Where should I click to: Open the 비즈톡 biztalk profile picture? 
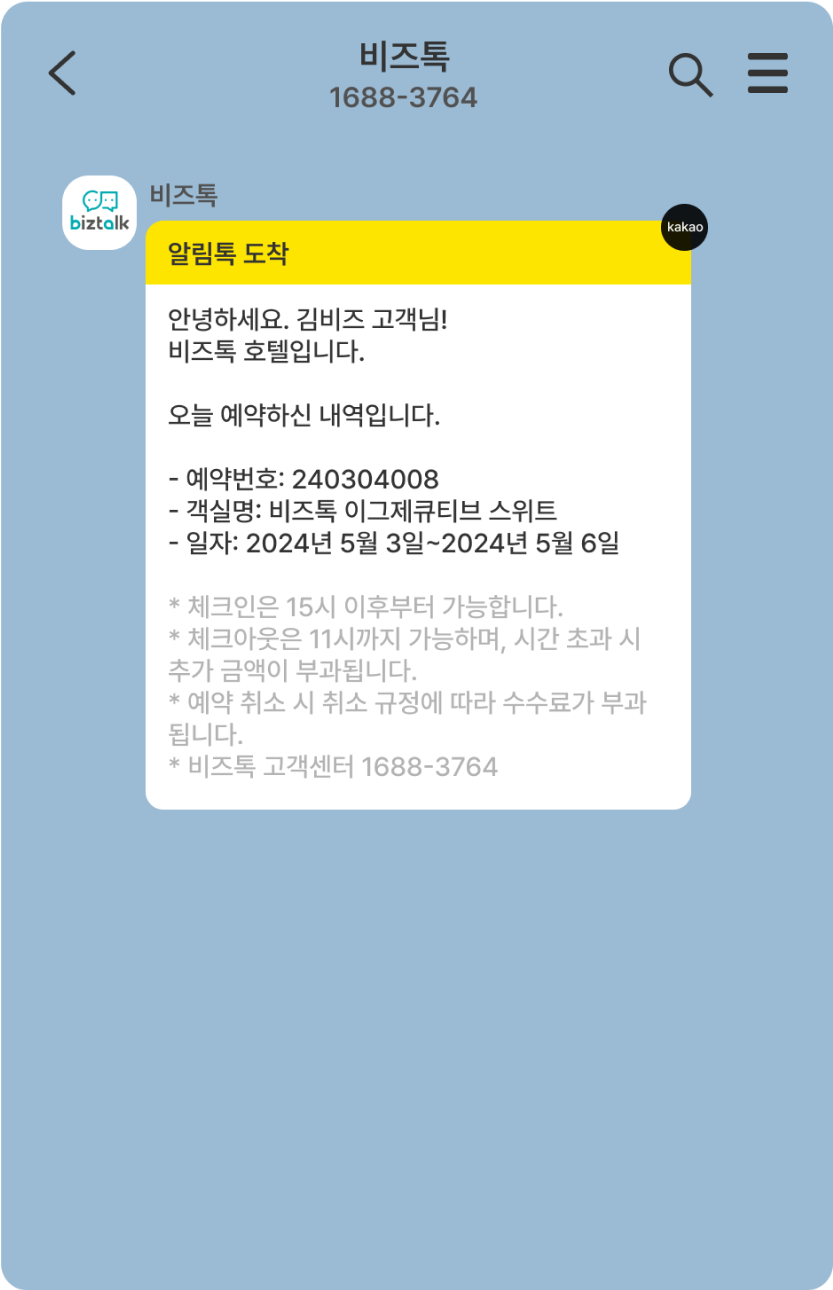click(99, 213)
